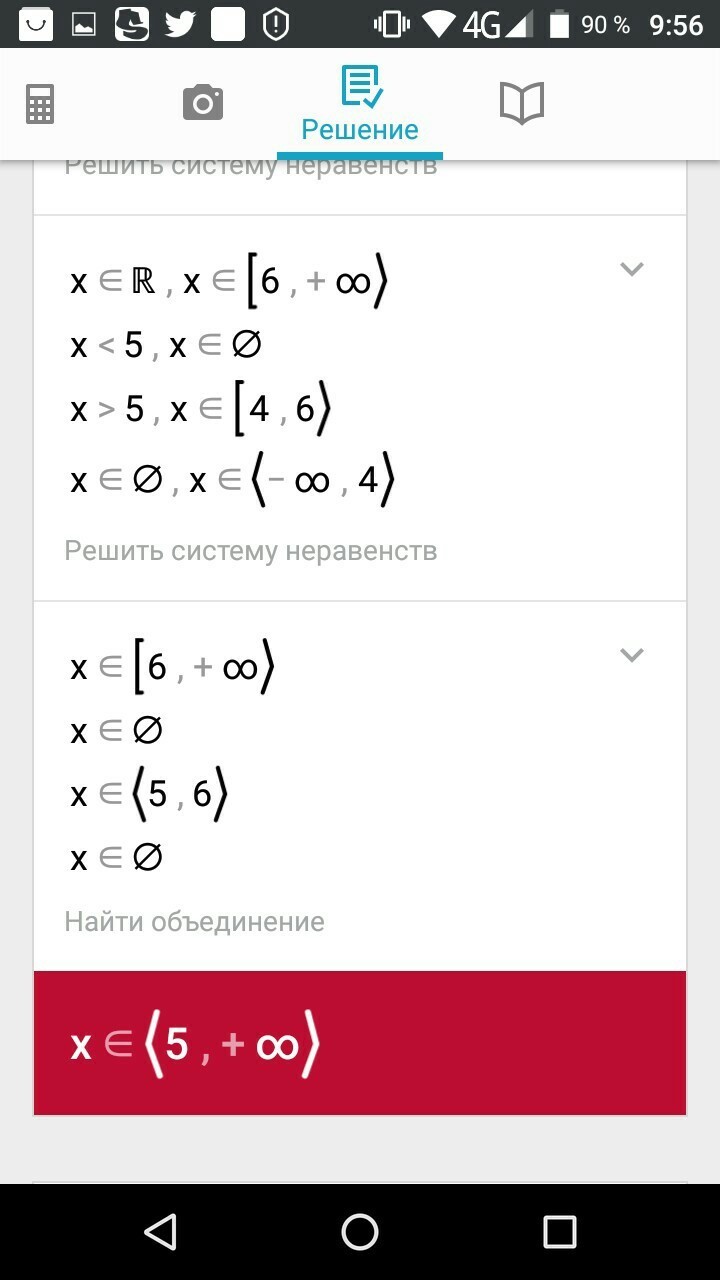Viewport: 720px width, 1280px height.
Task: Tap the system back button
Action: click(x=160, y=1231)
